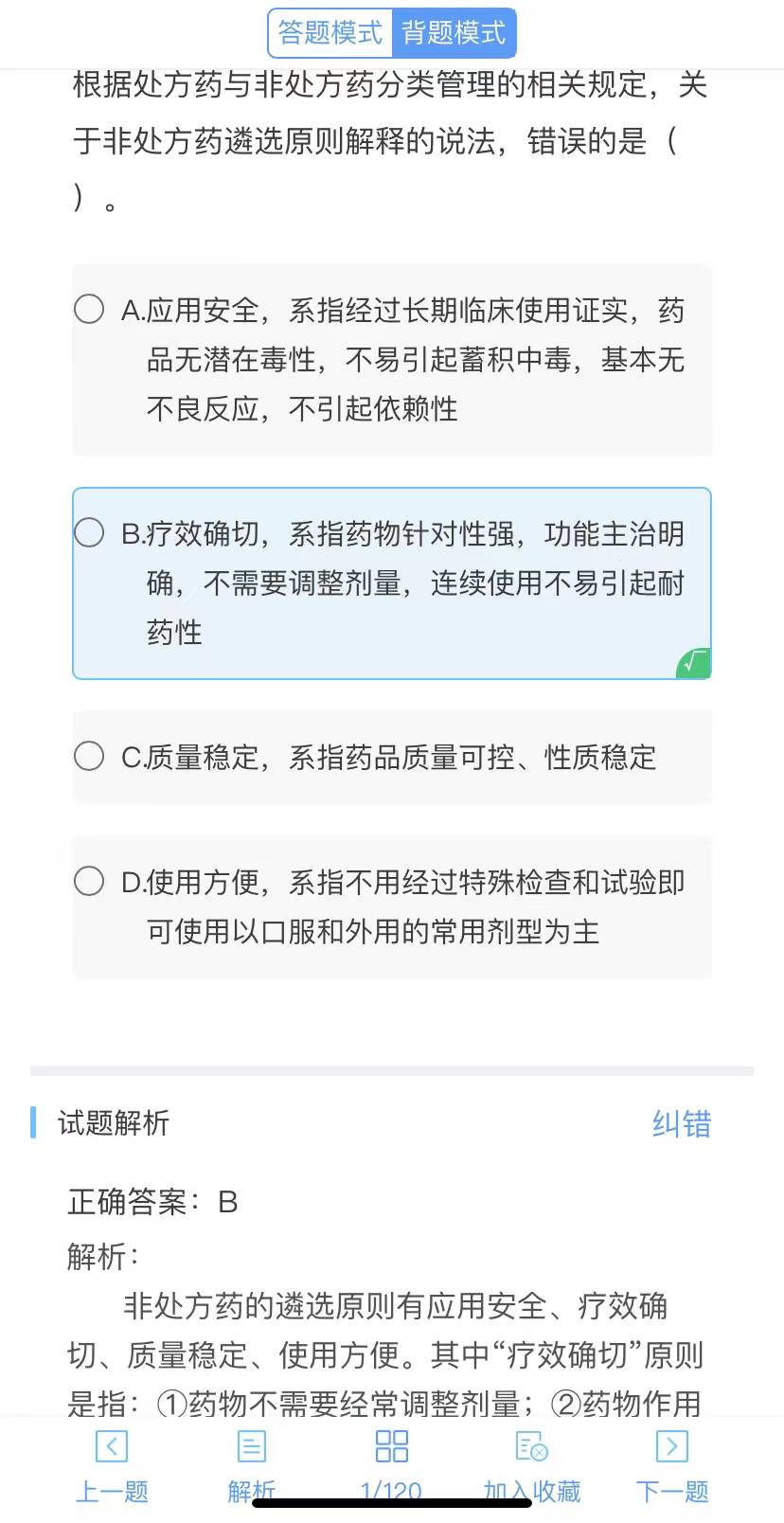Tap the green checkmark on option B
This screenshot has height=1523, width=784.
click(690, 664)
